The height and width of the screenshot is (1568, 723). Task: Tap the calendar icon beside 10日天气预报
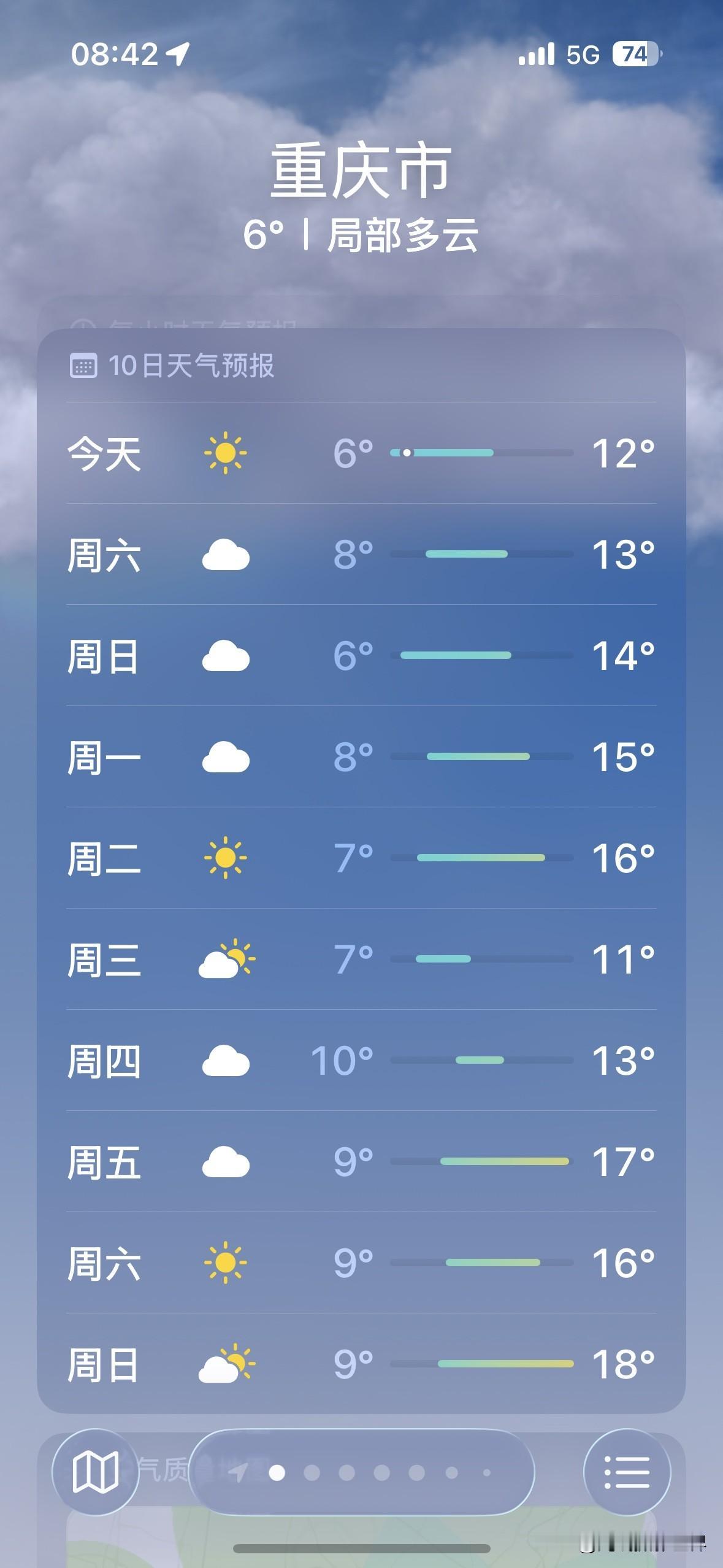tap(86, 364)
